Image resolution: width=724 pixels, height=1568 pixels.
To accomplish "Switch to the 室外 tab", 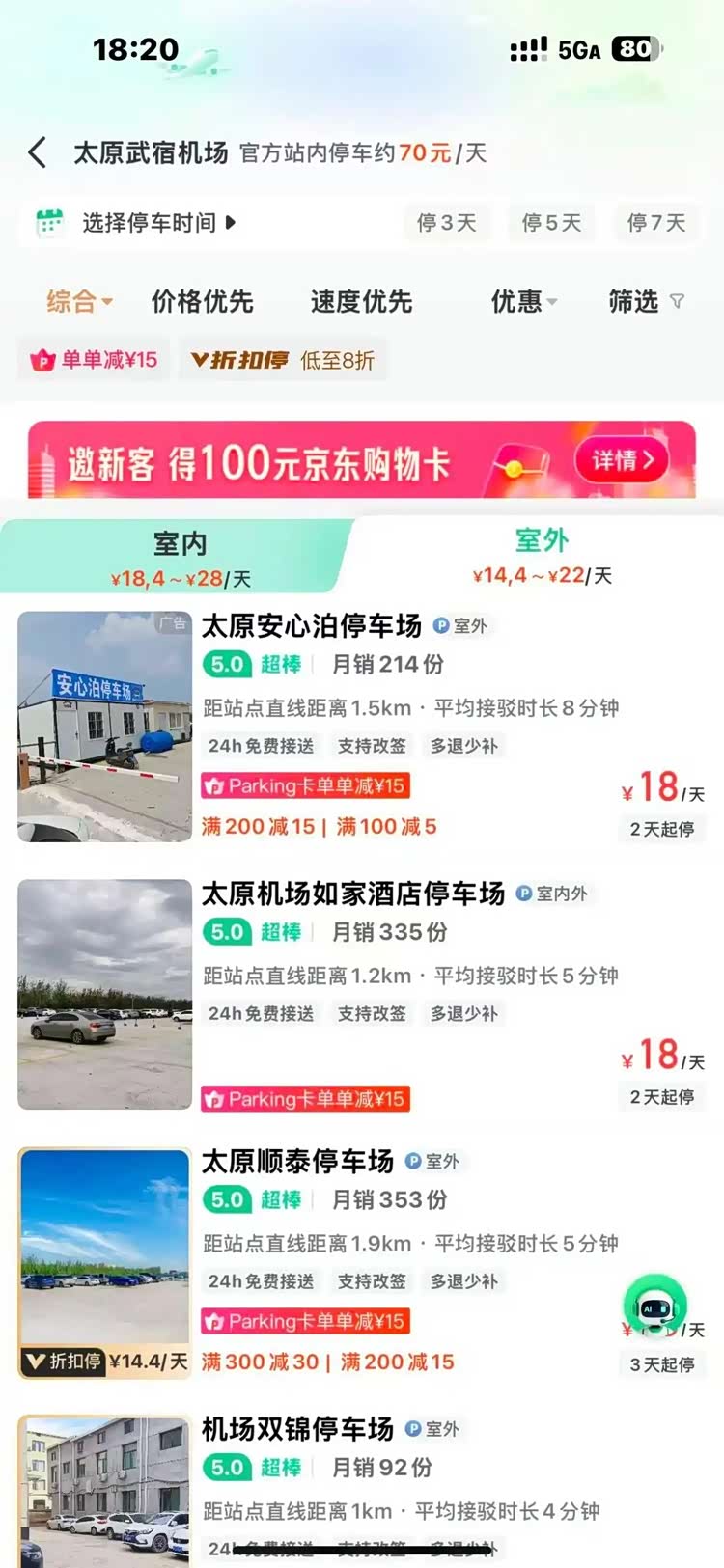I will click(542, 556).
